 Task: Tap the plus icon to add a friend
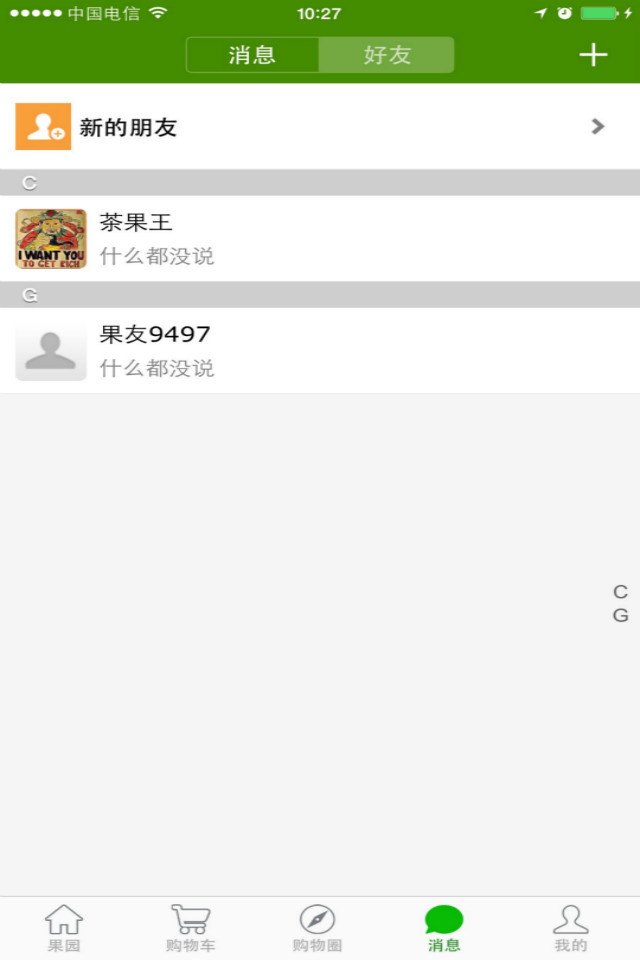(593, 55)
